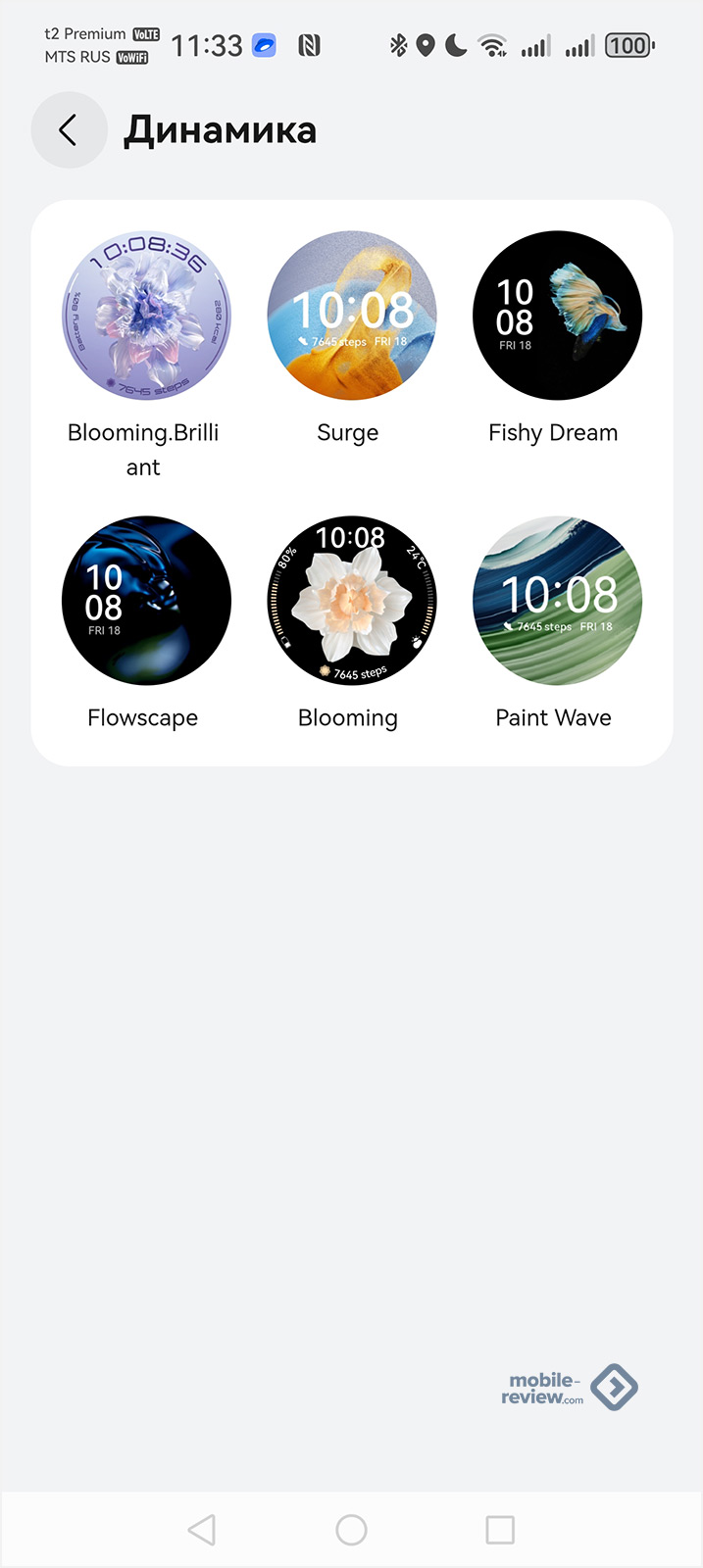Choose the Fishy Dream watch face
703x1568 pixels.
pos(557,316)
